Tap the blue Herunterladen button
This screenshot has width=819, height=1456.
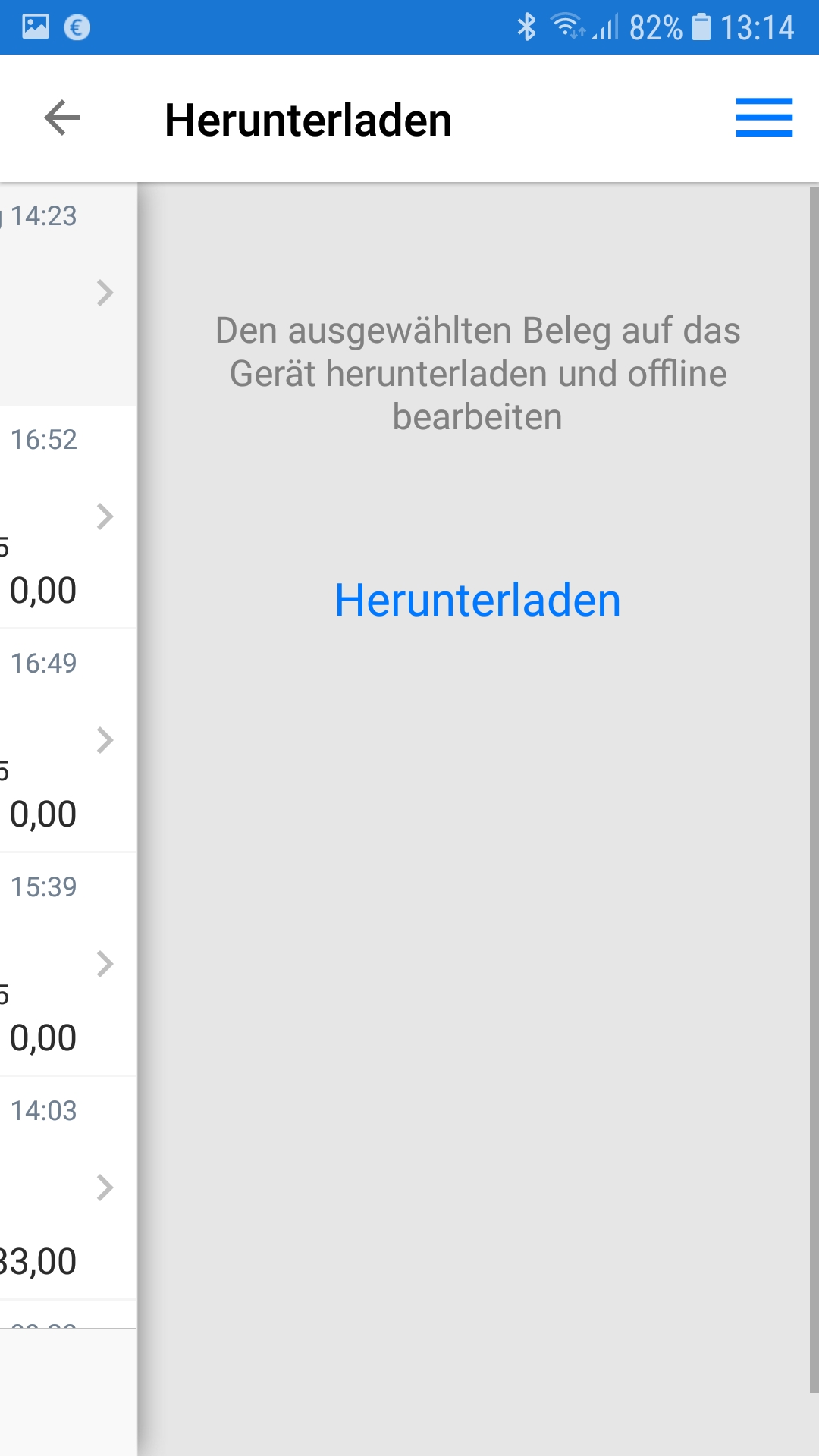click(x=478, y=601)
